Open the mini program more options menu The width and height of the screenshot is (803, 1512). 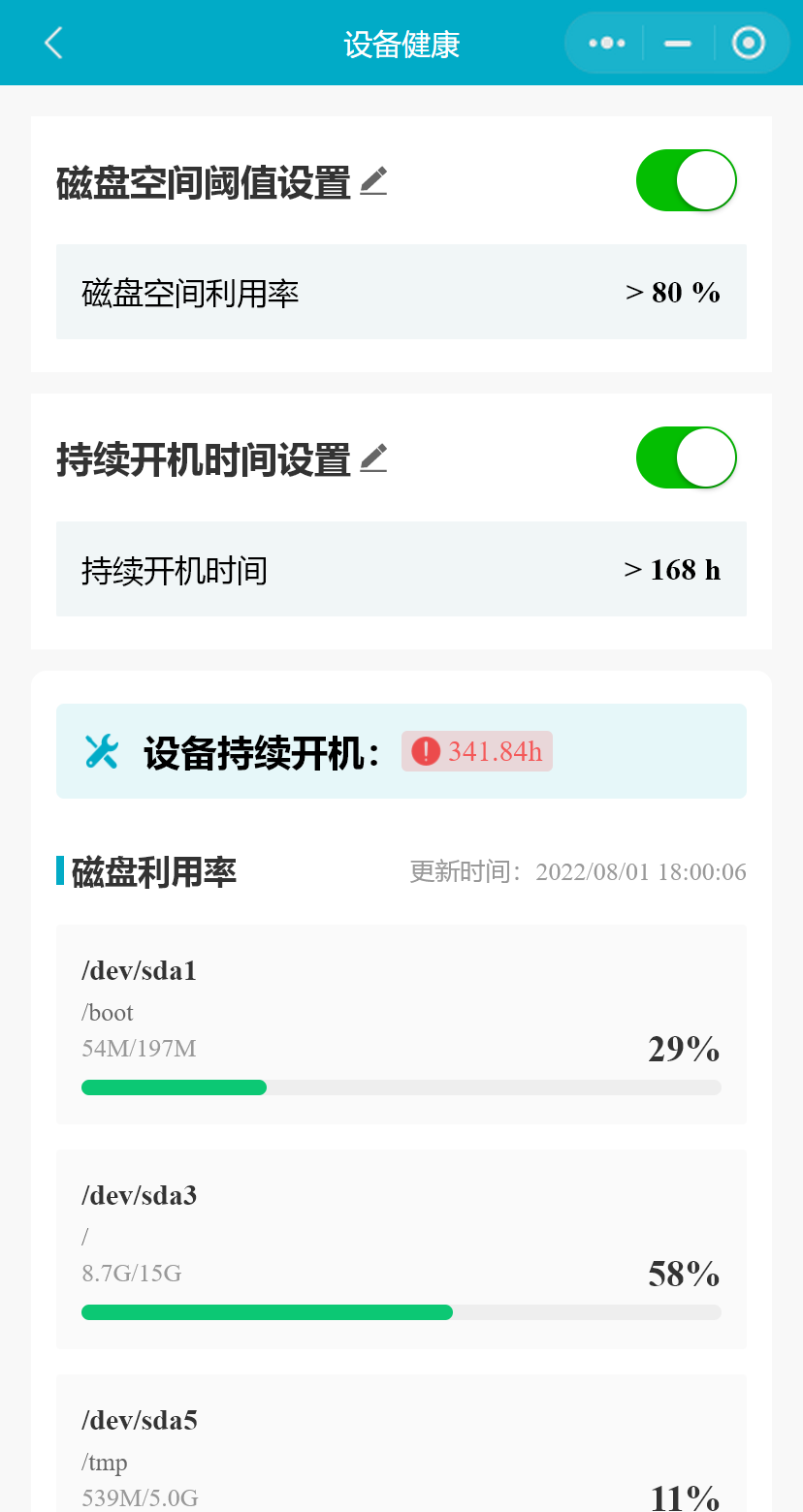(x=607, y=44)
